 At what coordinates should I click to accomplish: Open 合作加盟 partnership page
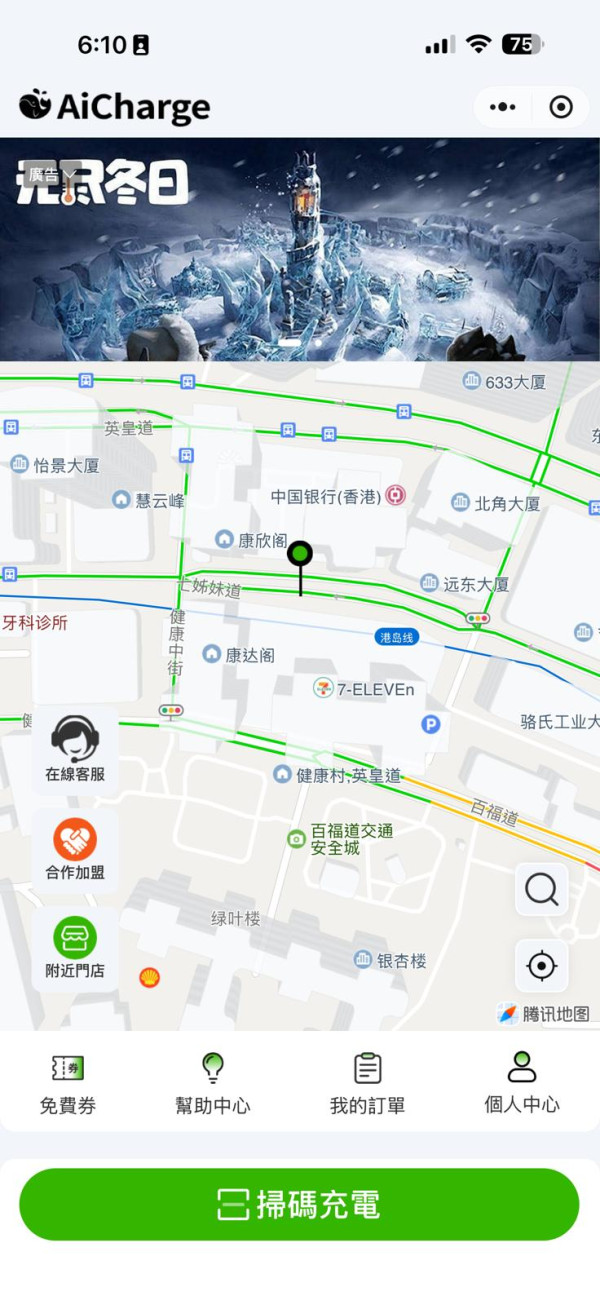coord(75,849)
